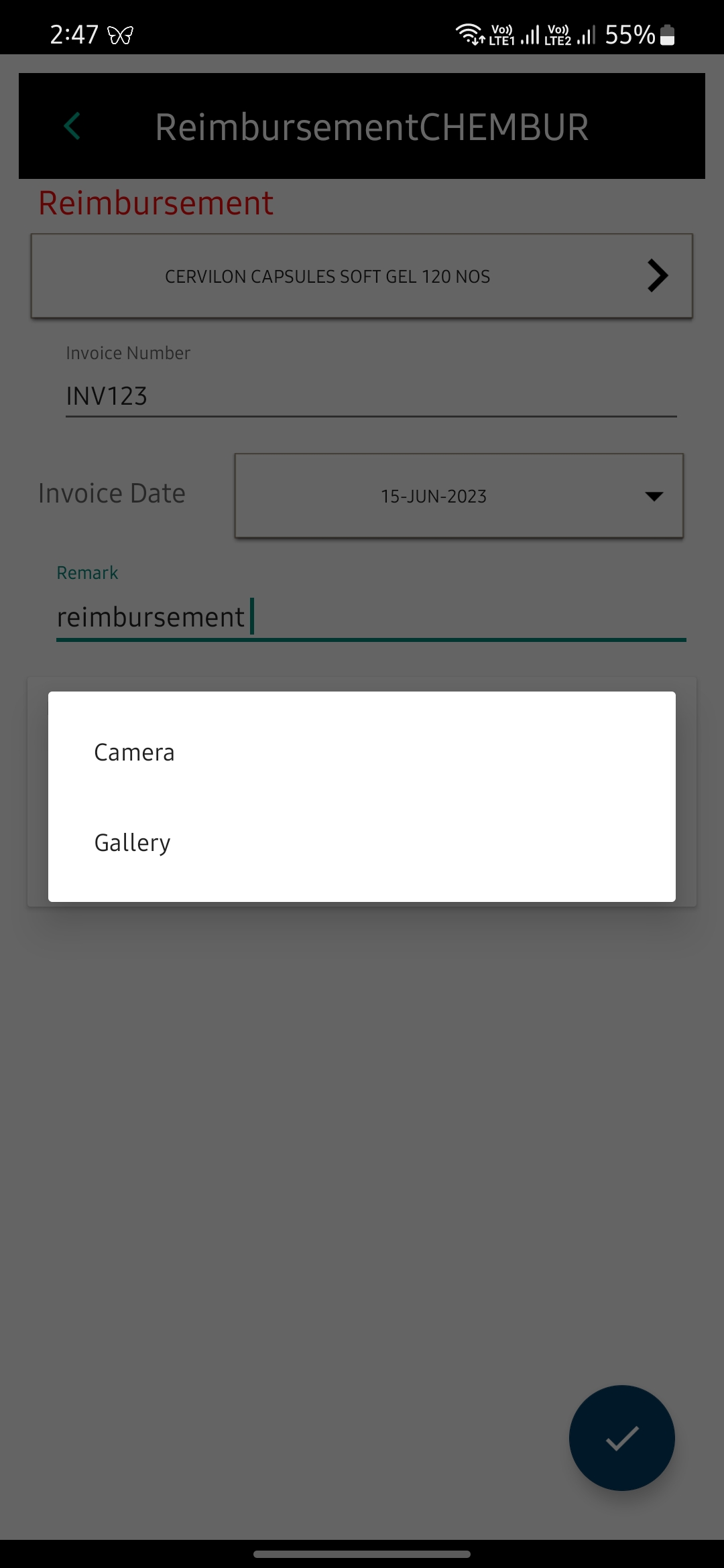Open the CERVILON CAPSULES product selector

tap(362, 276)
